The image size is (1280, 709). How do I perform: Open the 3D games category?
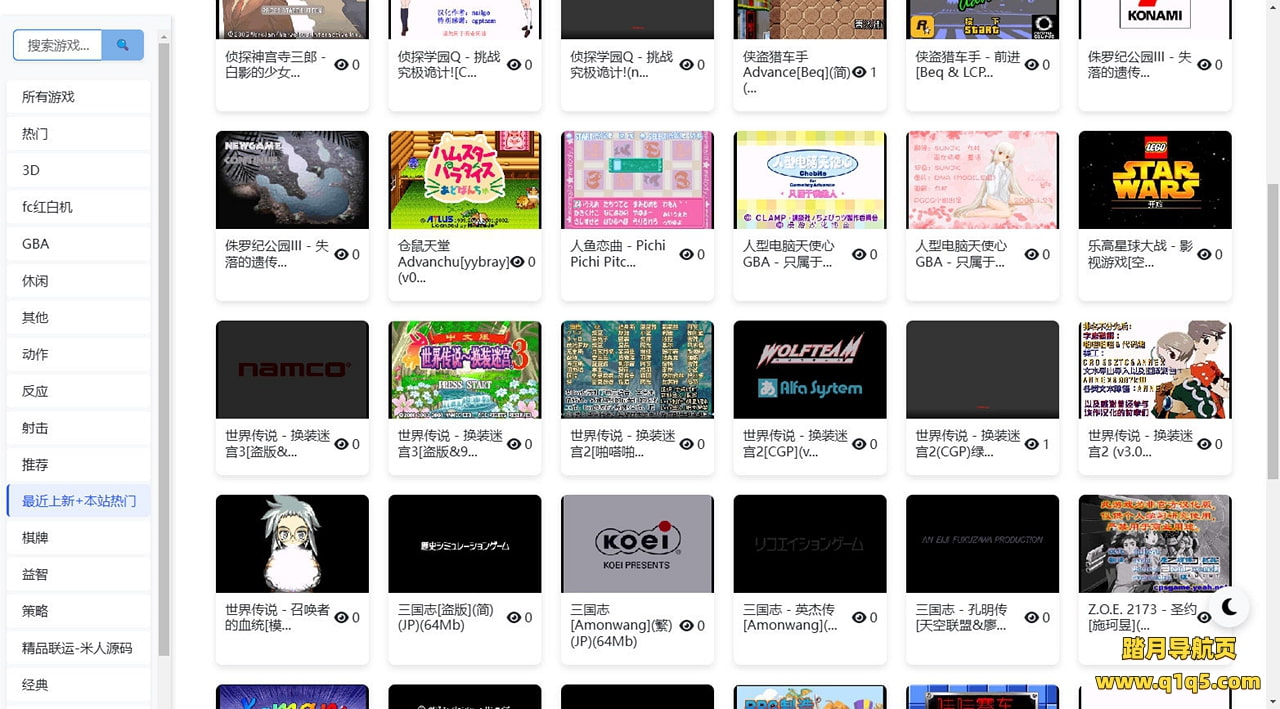click(x=78, y=170)
